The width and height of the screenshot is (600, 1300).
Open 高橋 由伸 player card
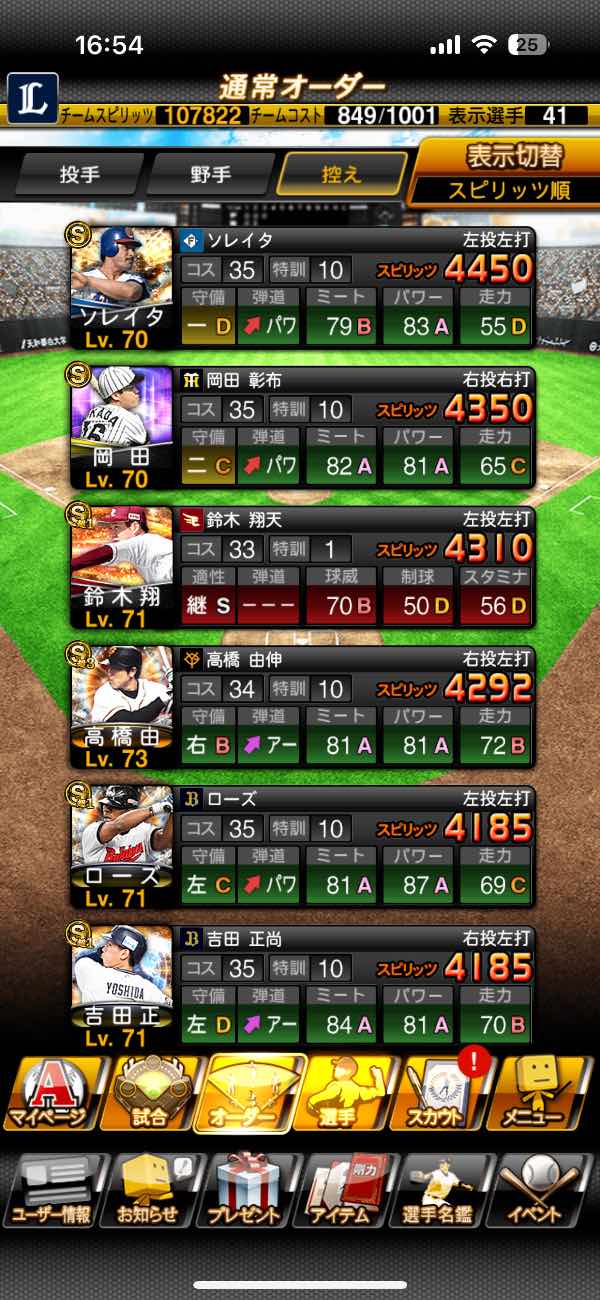point(305,707)
